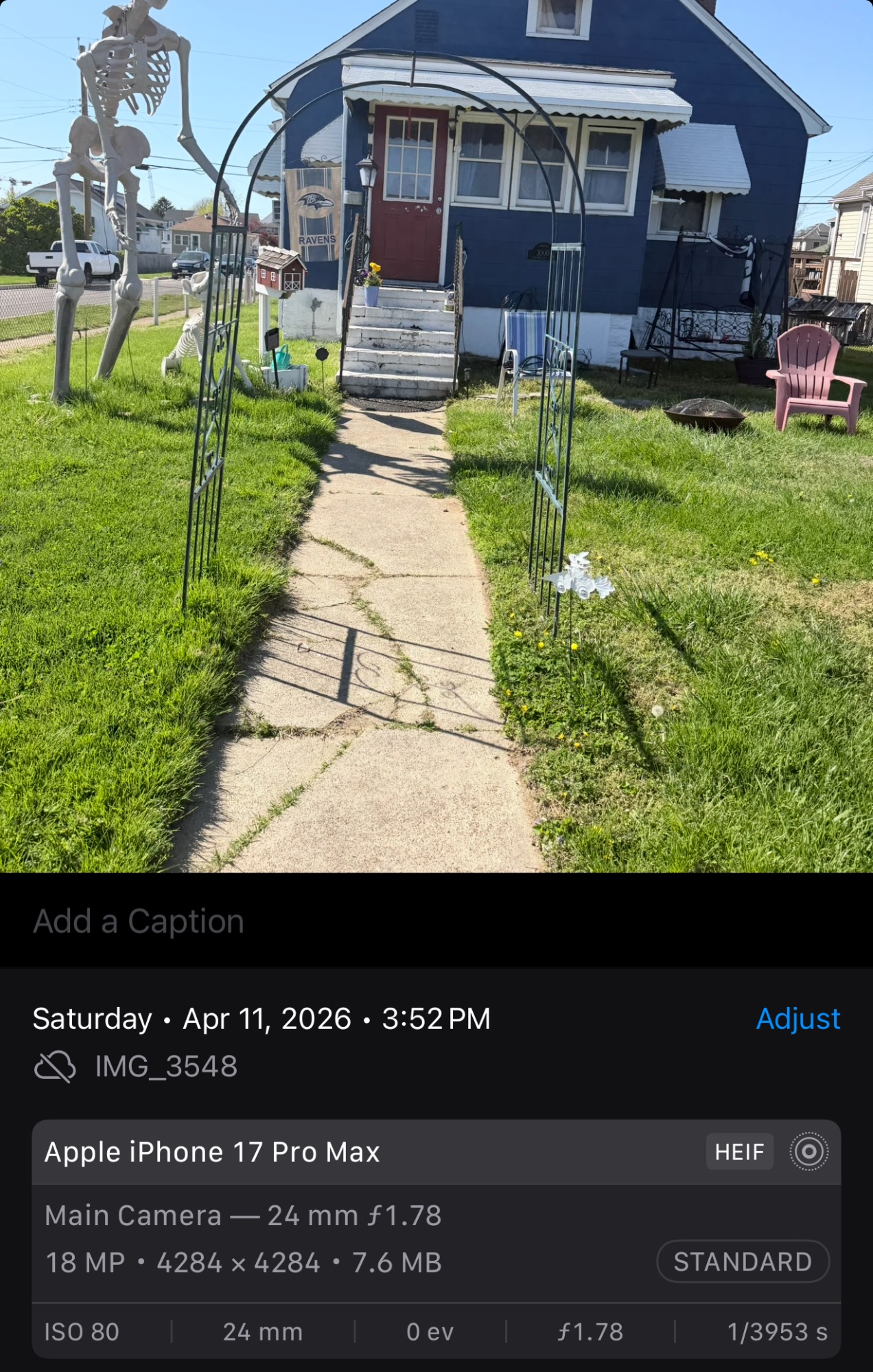Image resolution: width=873 pixels, height=1372 pixels.
Task: Adjust the photo's date and time
Action: click(x=798, y=1019)
